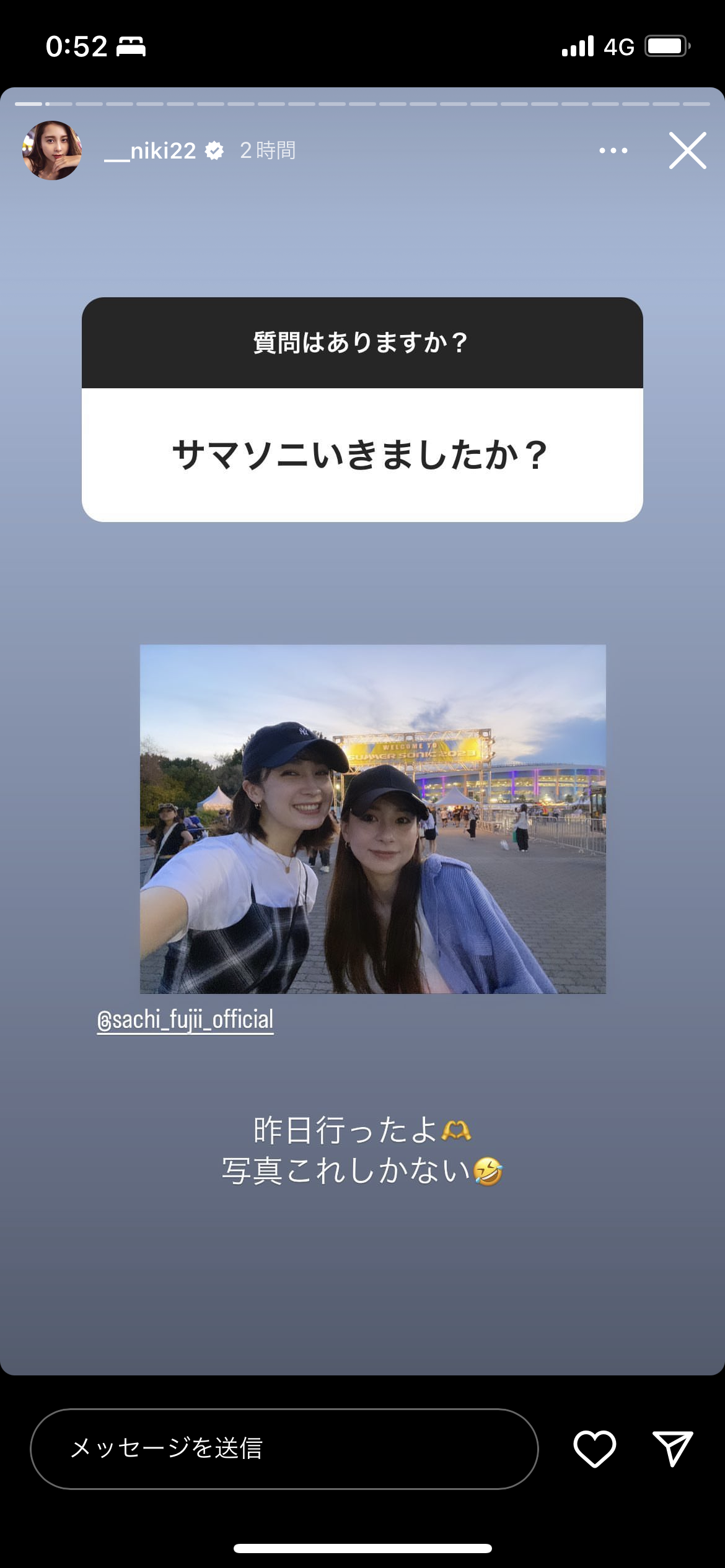Open the story options three-dot menu
Screen dimensions: 725x1568
(x=613, y=150)
